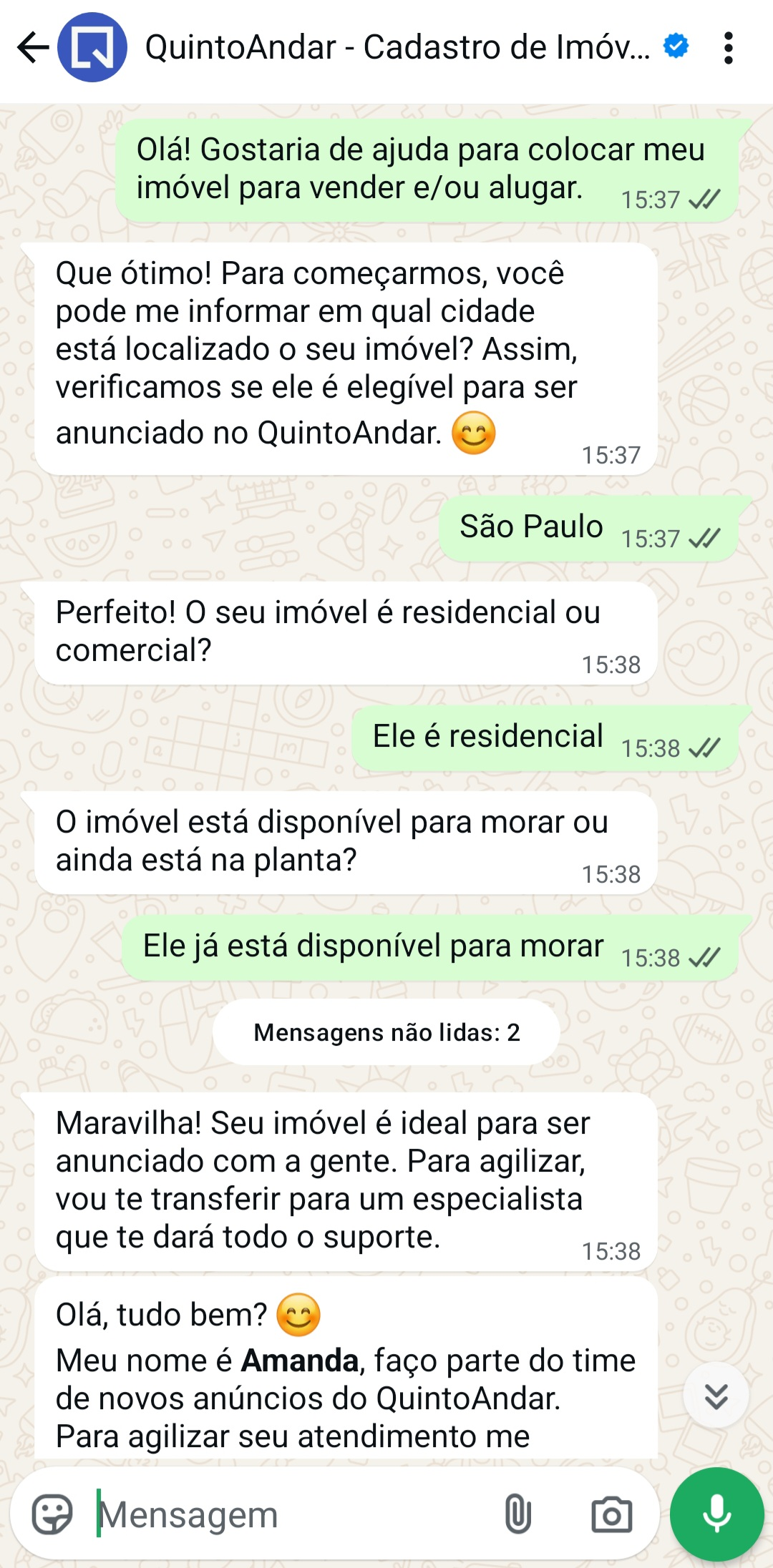Click the QuintoAndar profile picture
Image resolution: width=773 pixels, height=1568 pixels.
tap(92, 46)
